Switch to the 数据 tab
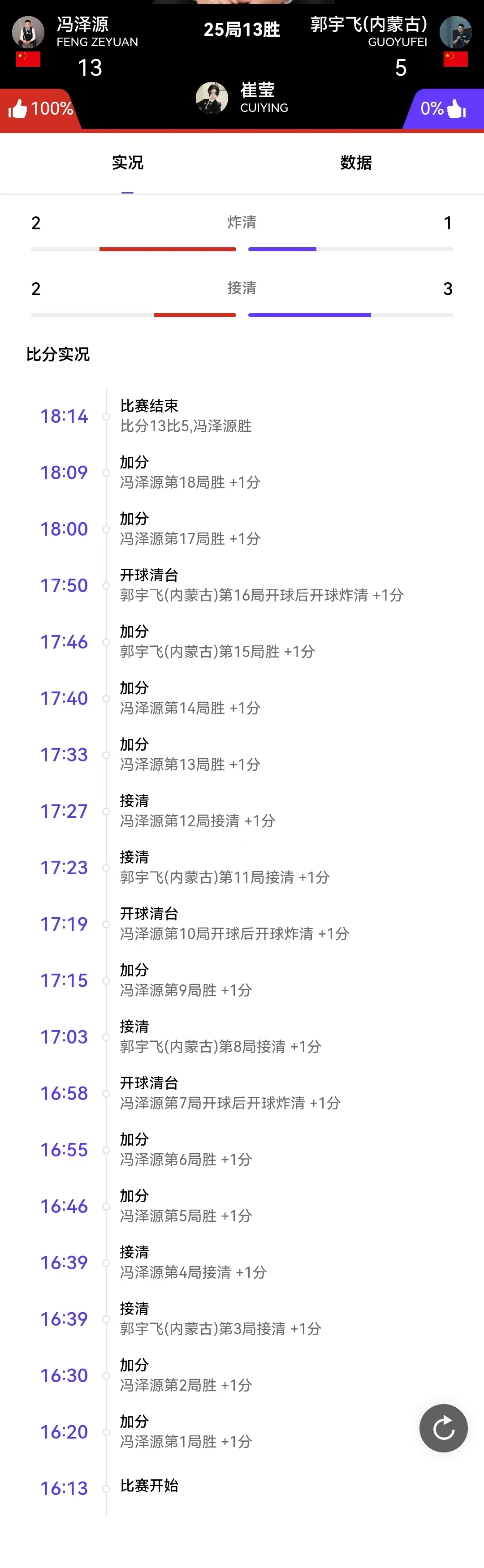The image size is (484, 1568). tap(355, 163)
